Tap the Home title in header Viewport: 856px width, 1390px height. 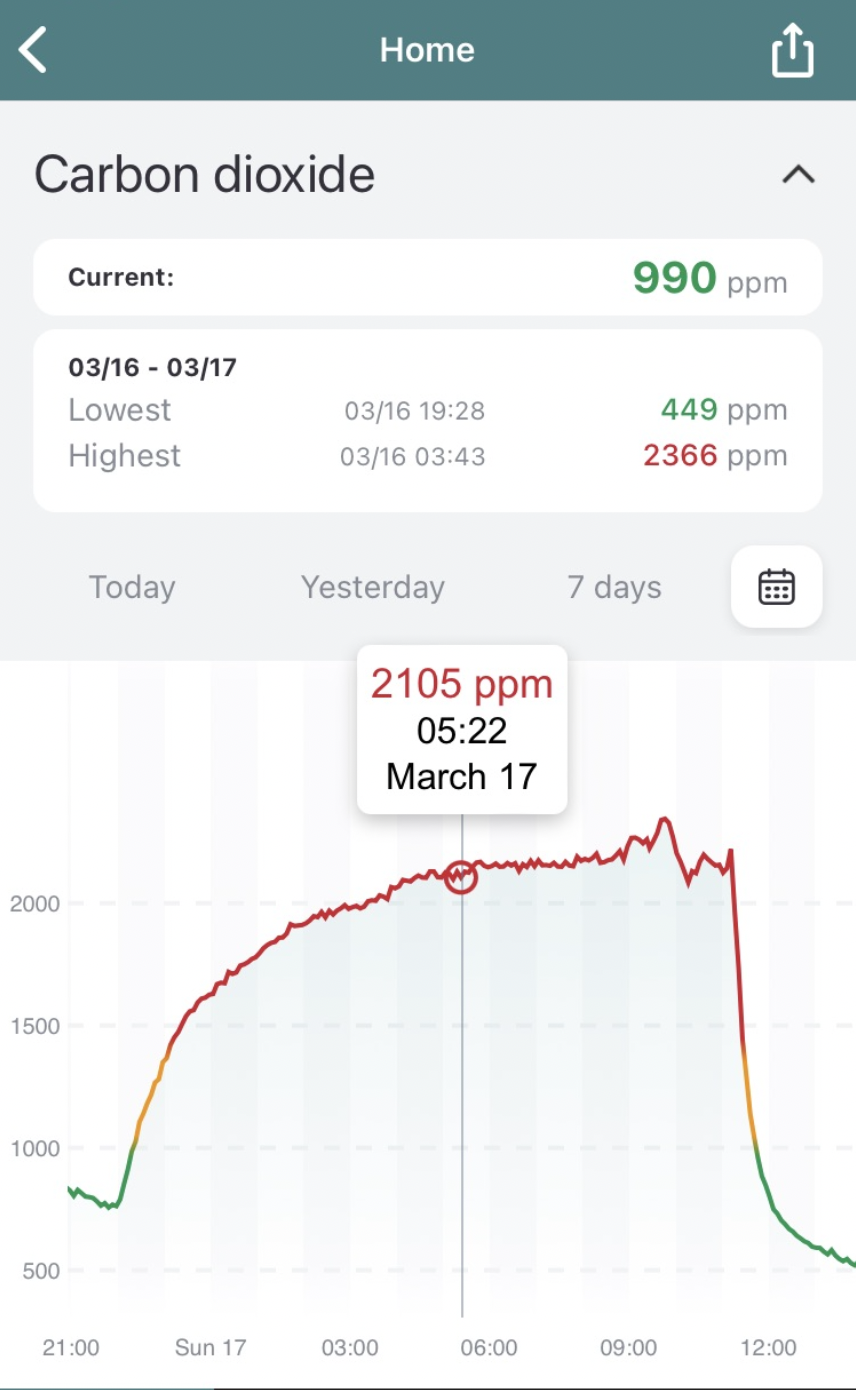tap(427, 50)
